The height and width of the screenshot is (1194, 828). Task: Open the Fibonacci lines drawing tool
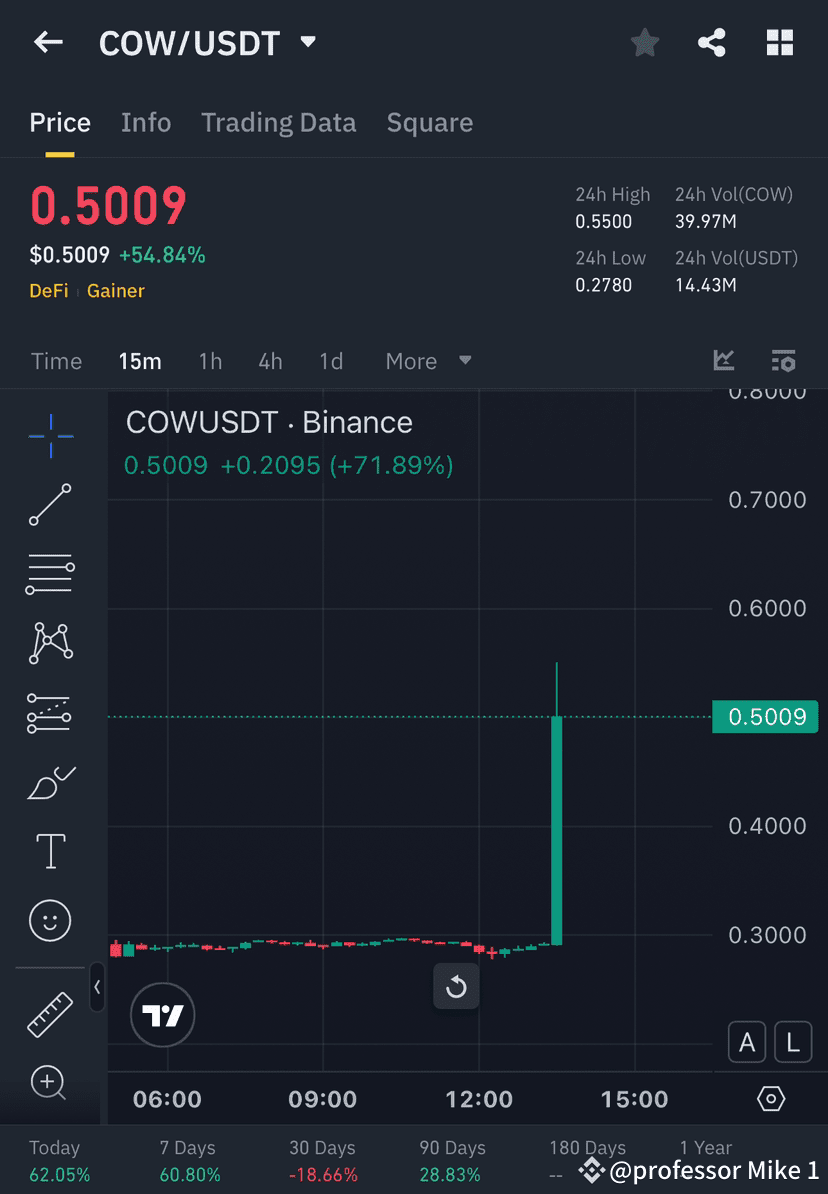click(48, 574)
